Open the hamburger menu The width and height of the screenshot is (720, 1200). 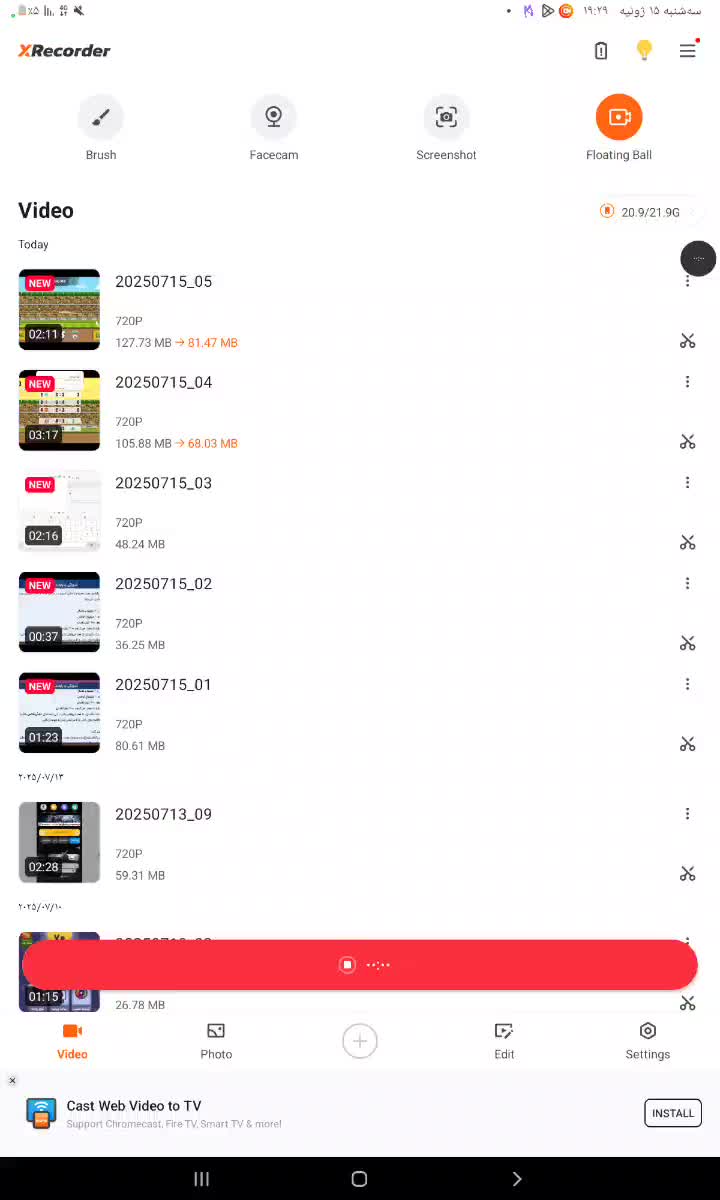pyautogui.click(x=687, y=50)
